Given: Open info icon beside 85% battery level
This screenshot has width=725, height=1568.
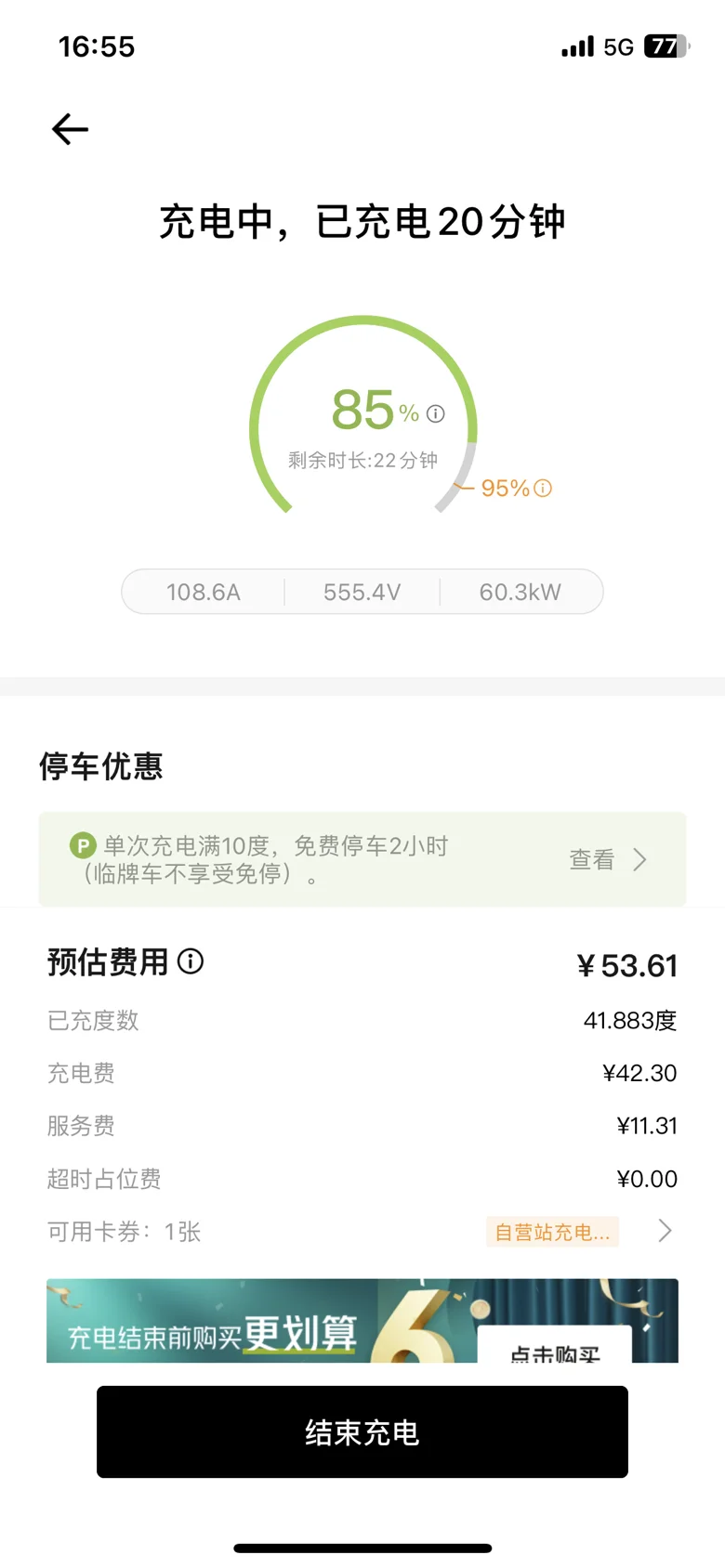Looking at the screenshot, I should (435, 414).
